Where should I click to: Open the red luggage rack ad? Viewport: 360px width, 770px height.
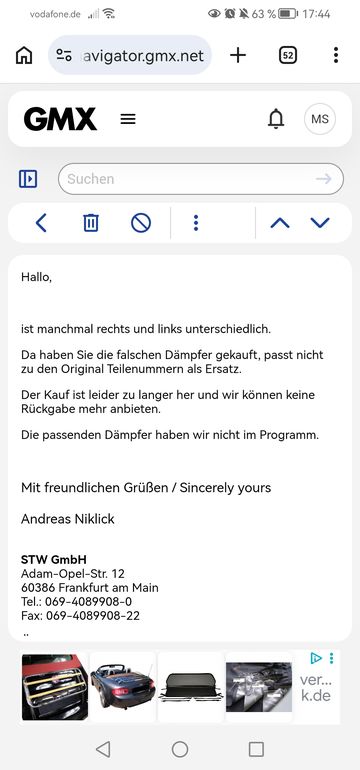(55, 687)
